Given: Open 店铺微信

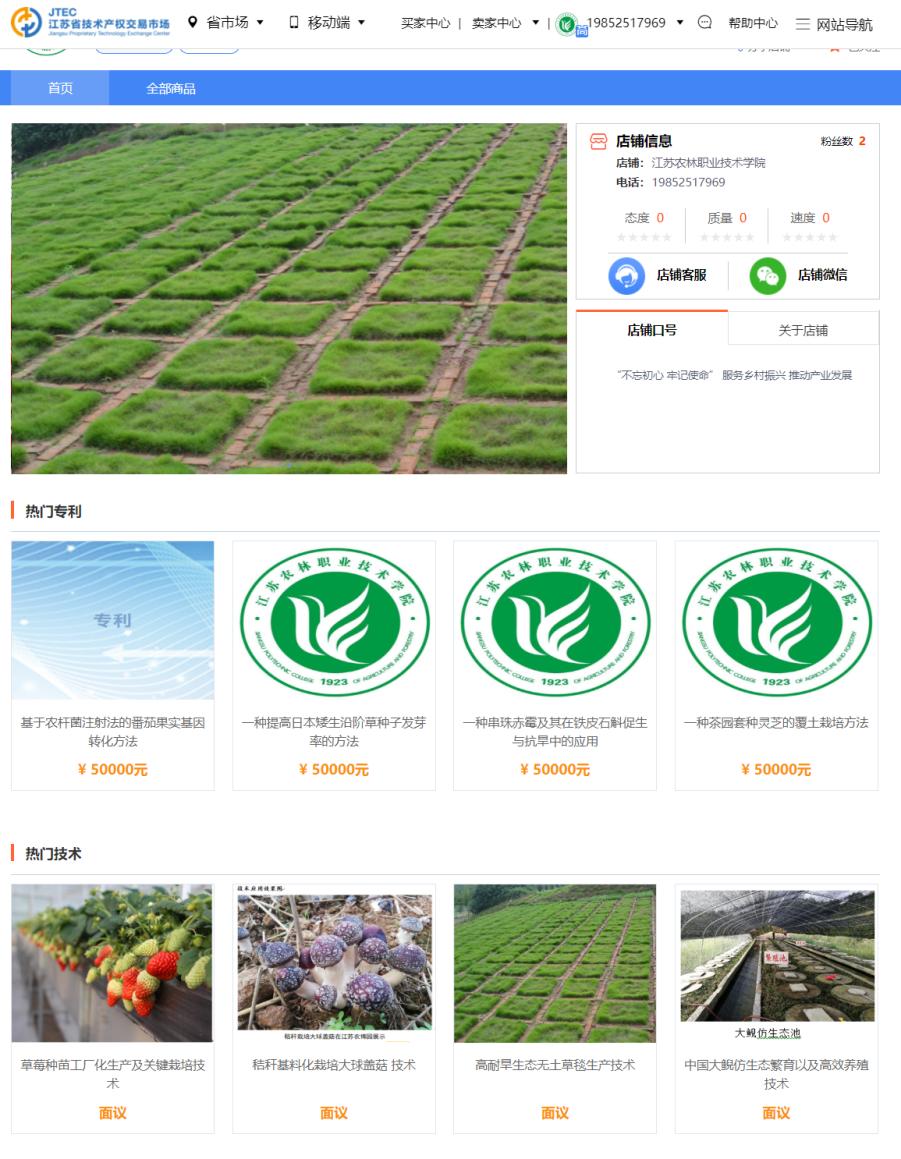Looking at the screenshot, I should 799,275.
